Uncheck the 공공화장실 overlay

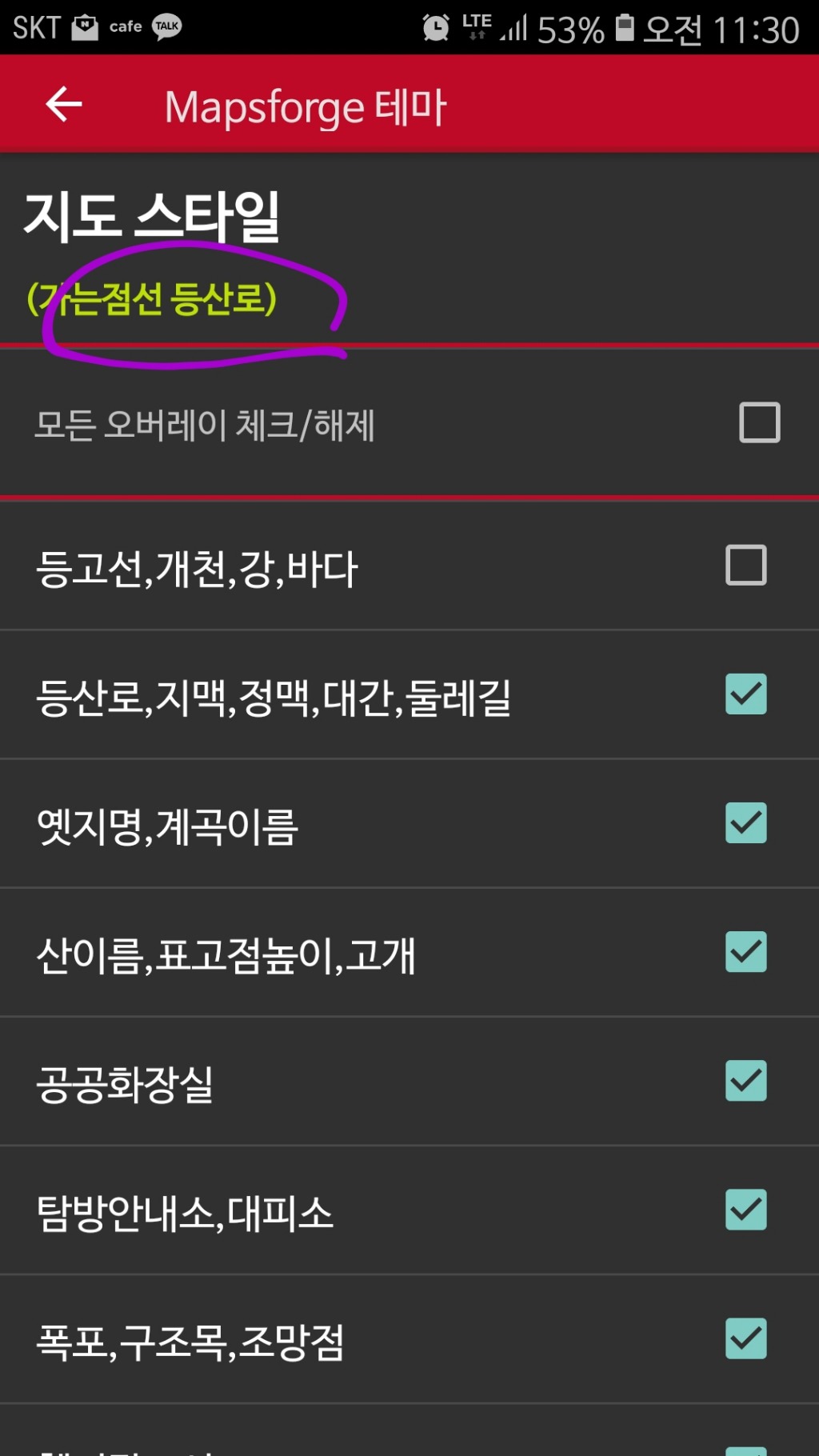coord(745,1081)
